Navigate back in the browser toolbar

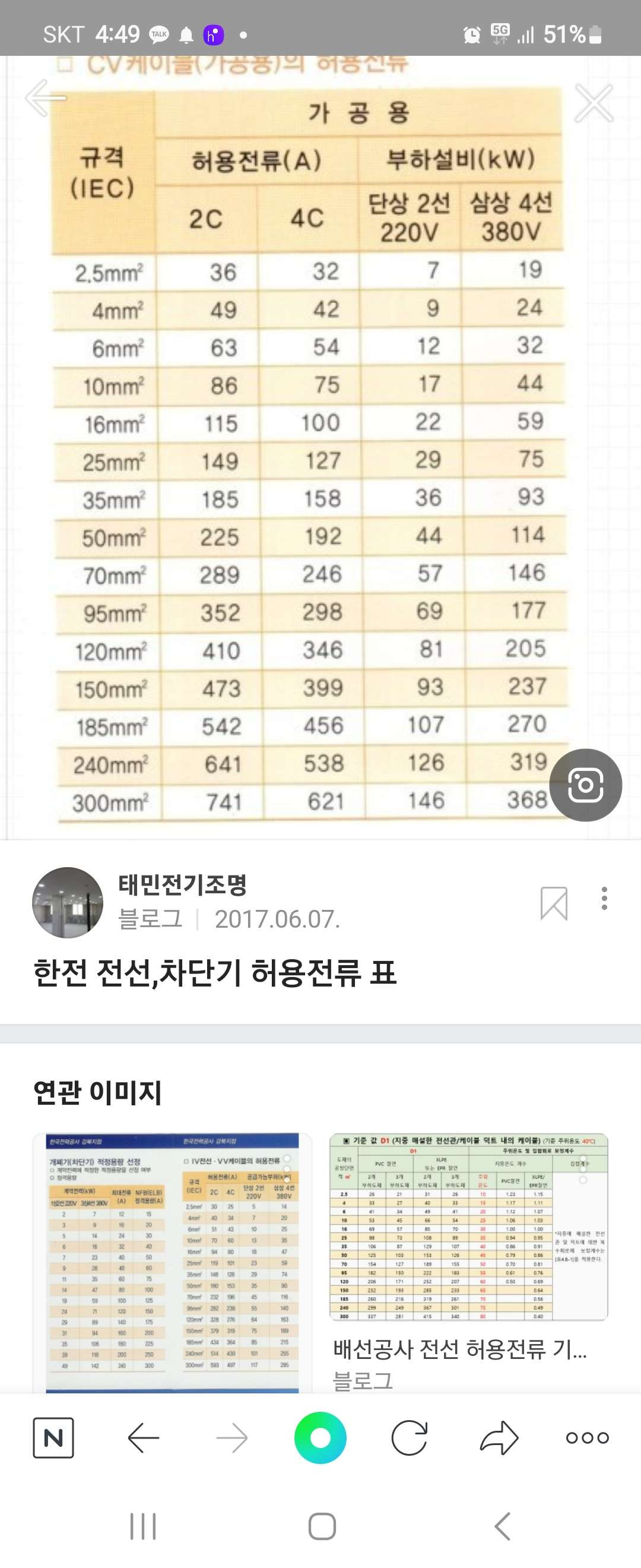tap(144, 1438)
